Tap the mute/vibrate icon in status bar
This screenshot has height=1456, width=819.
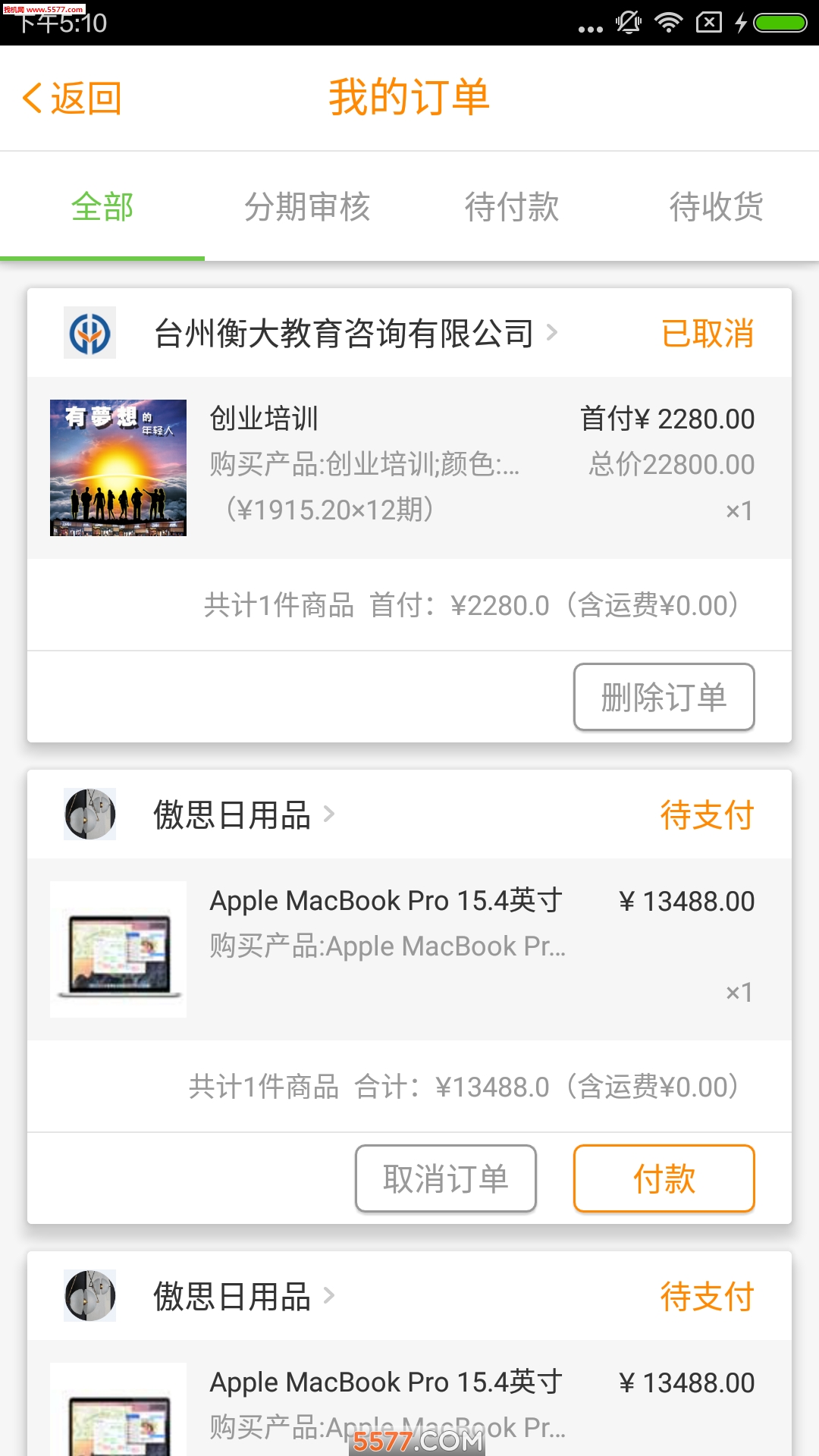click(x=627, y=23)
